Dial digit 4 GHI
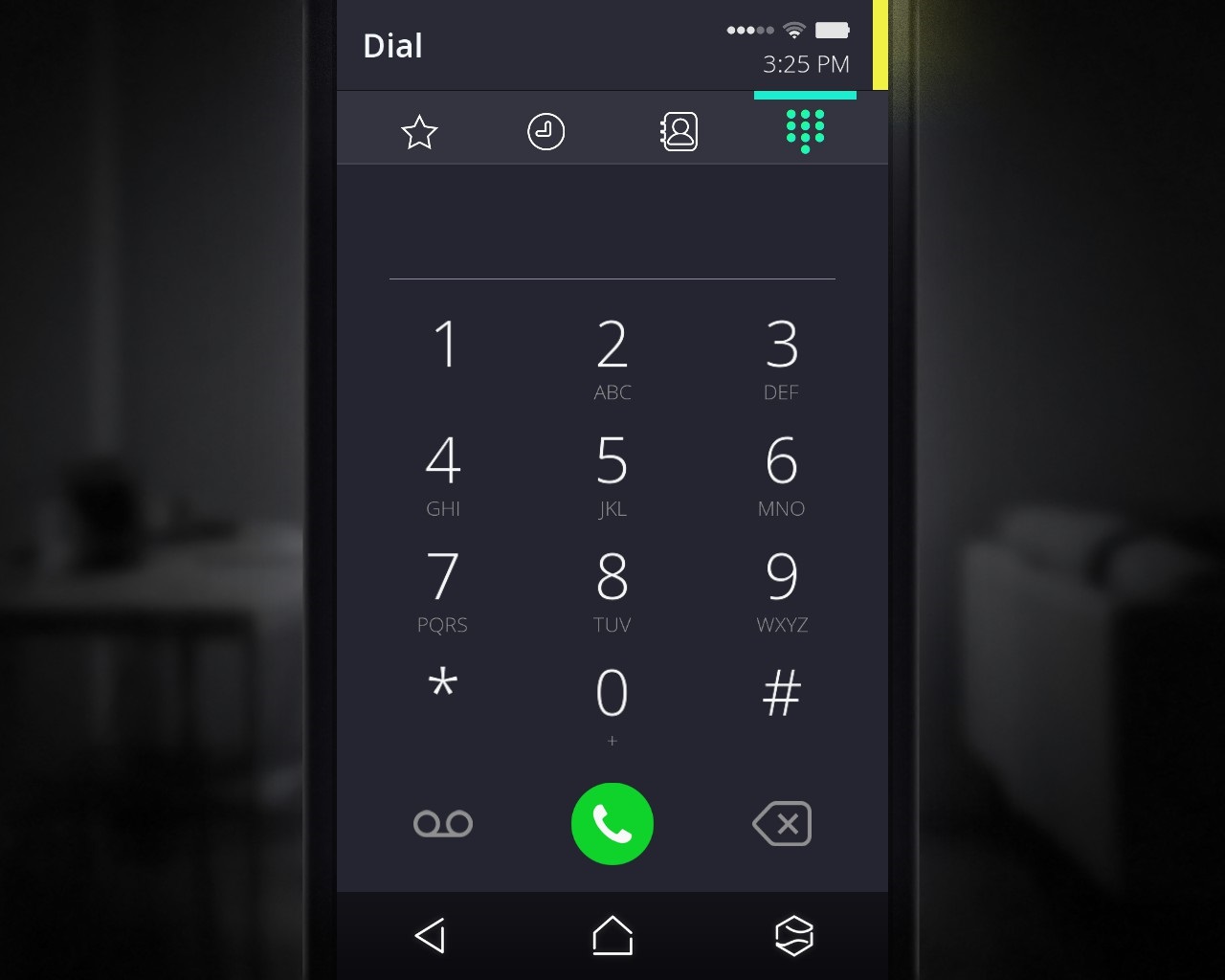Screen dimensions: 1225x980 (x=443, y=473)
